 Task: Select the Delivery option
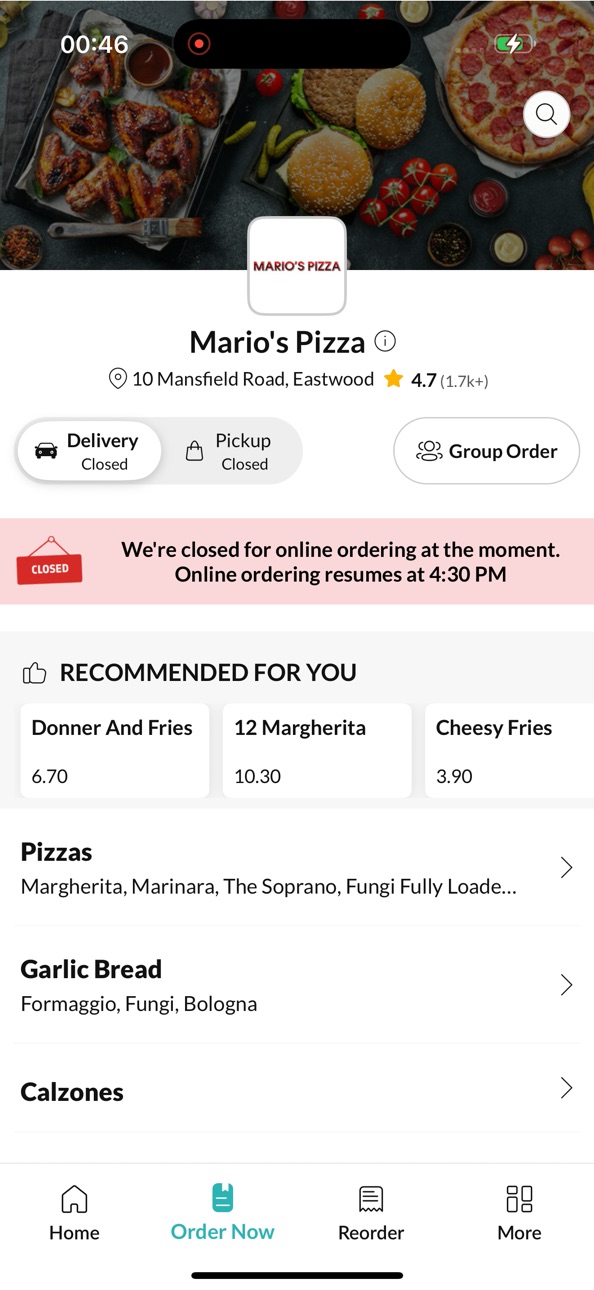point(89,451)
